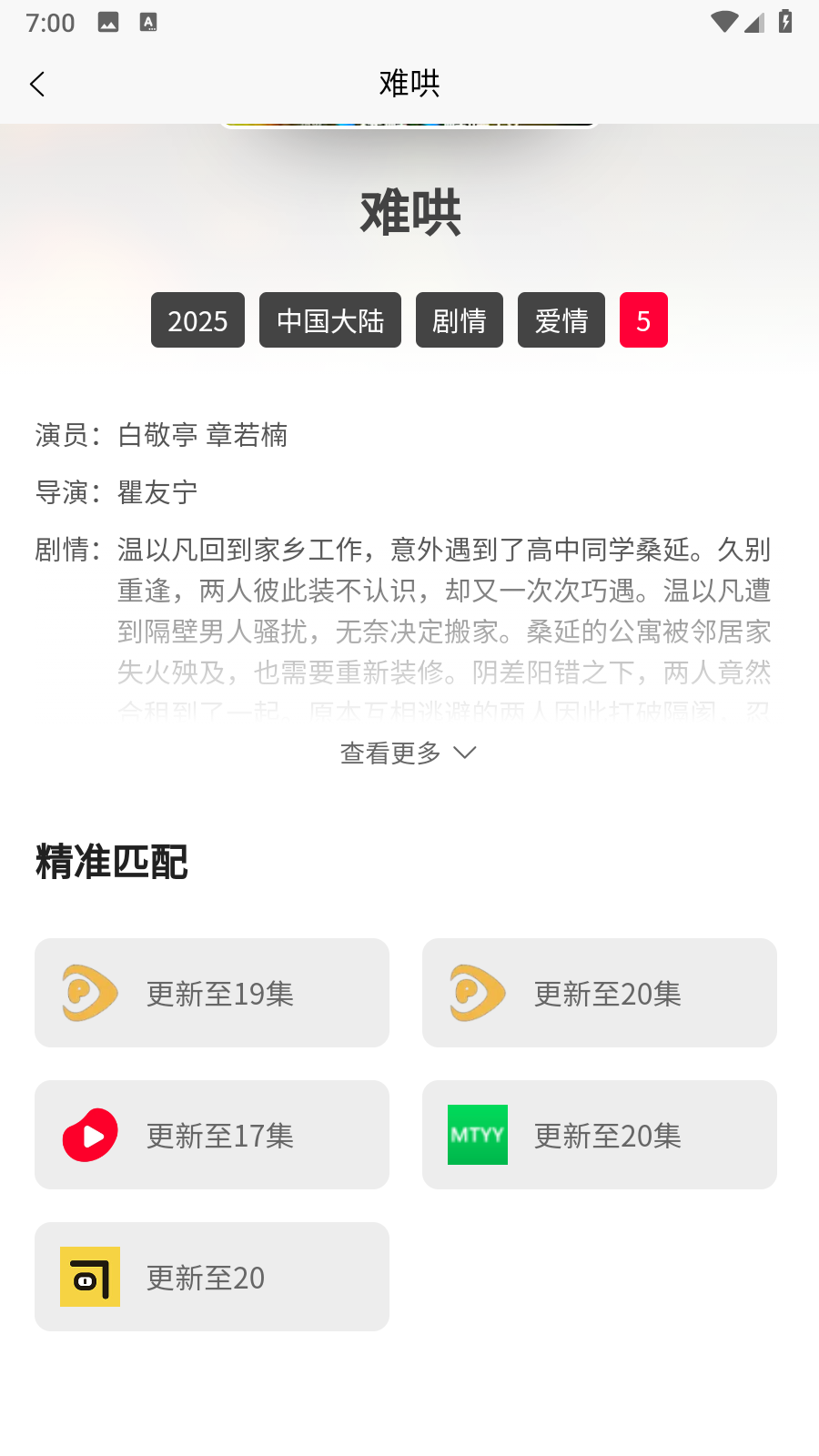Open the 更新至19集 source card

coord(212,993)
